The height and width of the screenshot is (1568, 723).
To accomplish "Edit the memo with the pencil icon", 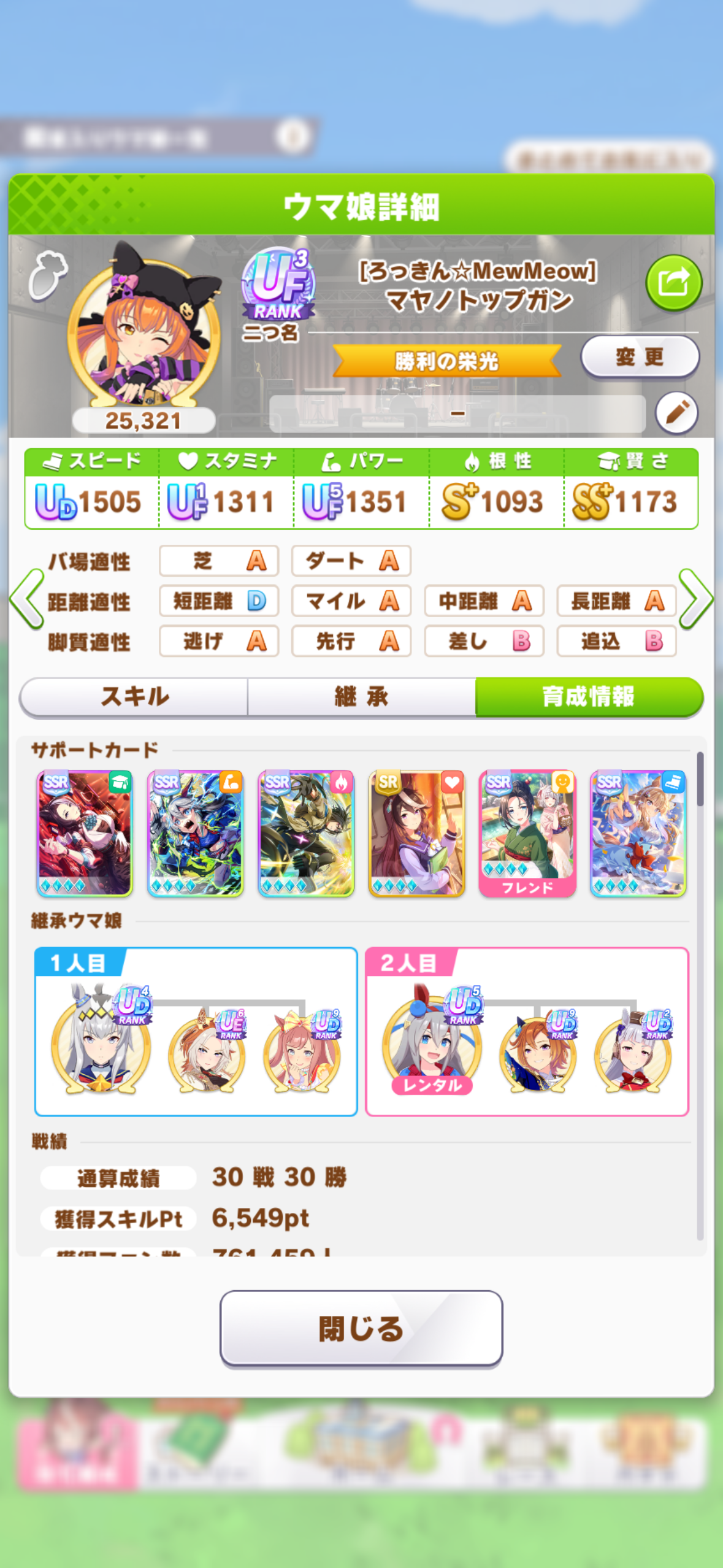I will tap(676, 412).
